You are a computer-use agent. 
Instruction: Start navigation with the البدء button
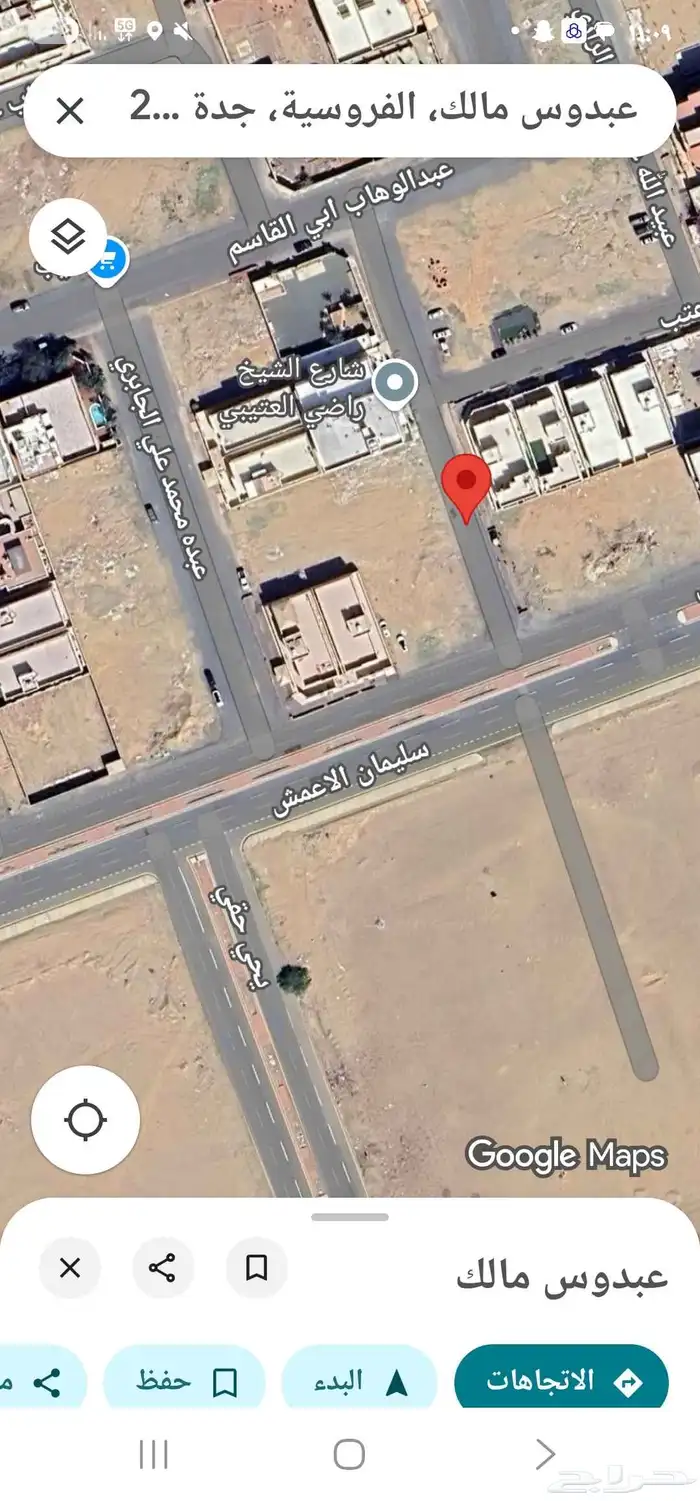tap(360, 1382)
